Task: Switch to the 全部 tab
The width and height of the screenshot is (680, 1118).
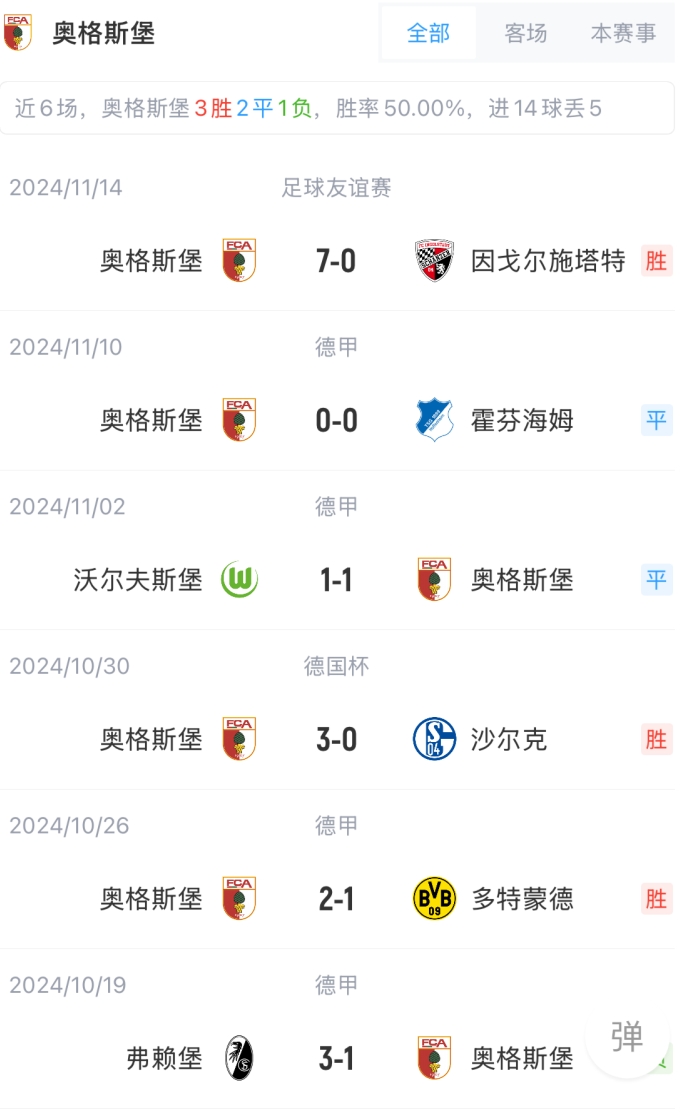Action: click(x=429, y=34)
